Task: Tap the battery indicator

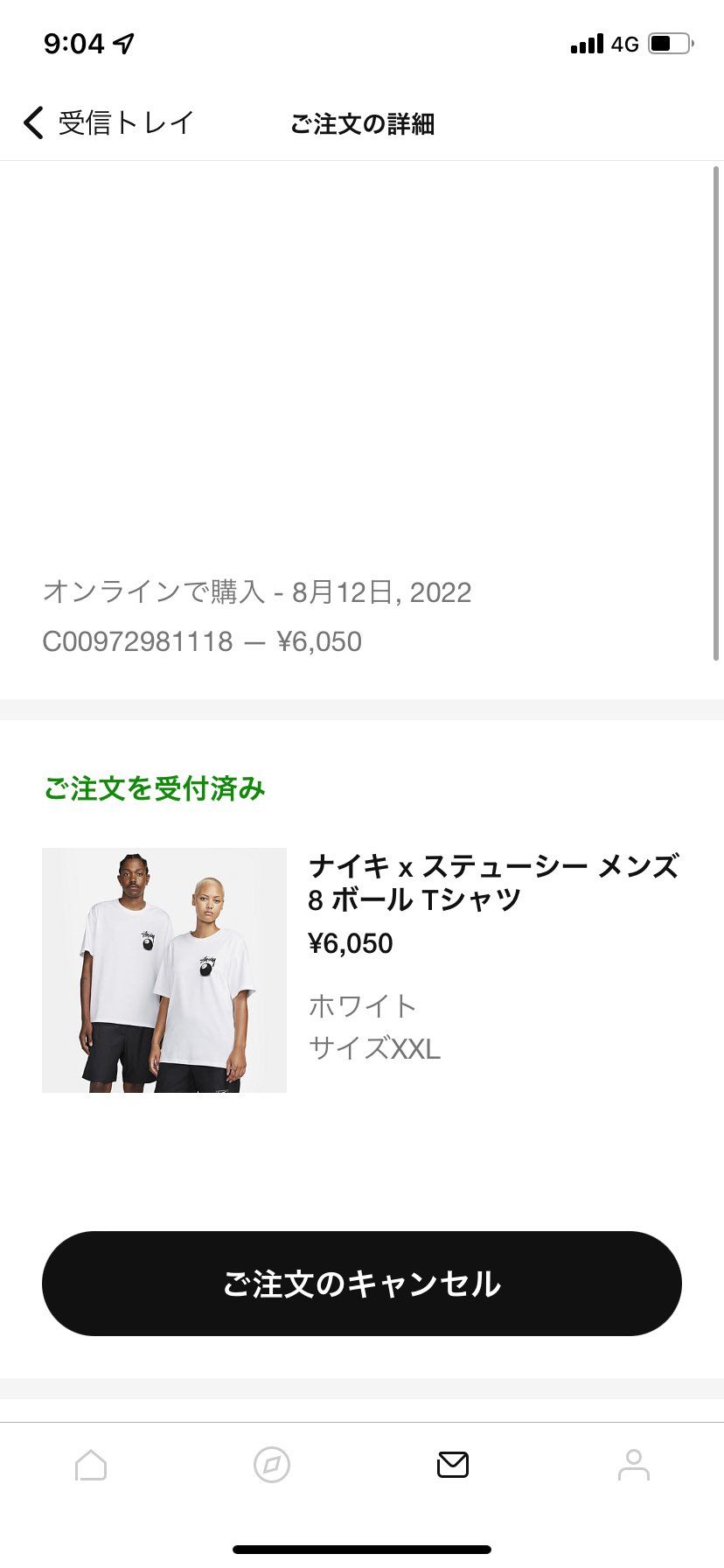Action: [666, 39]
